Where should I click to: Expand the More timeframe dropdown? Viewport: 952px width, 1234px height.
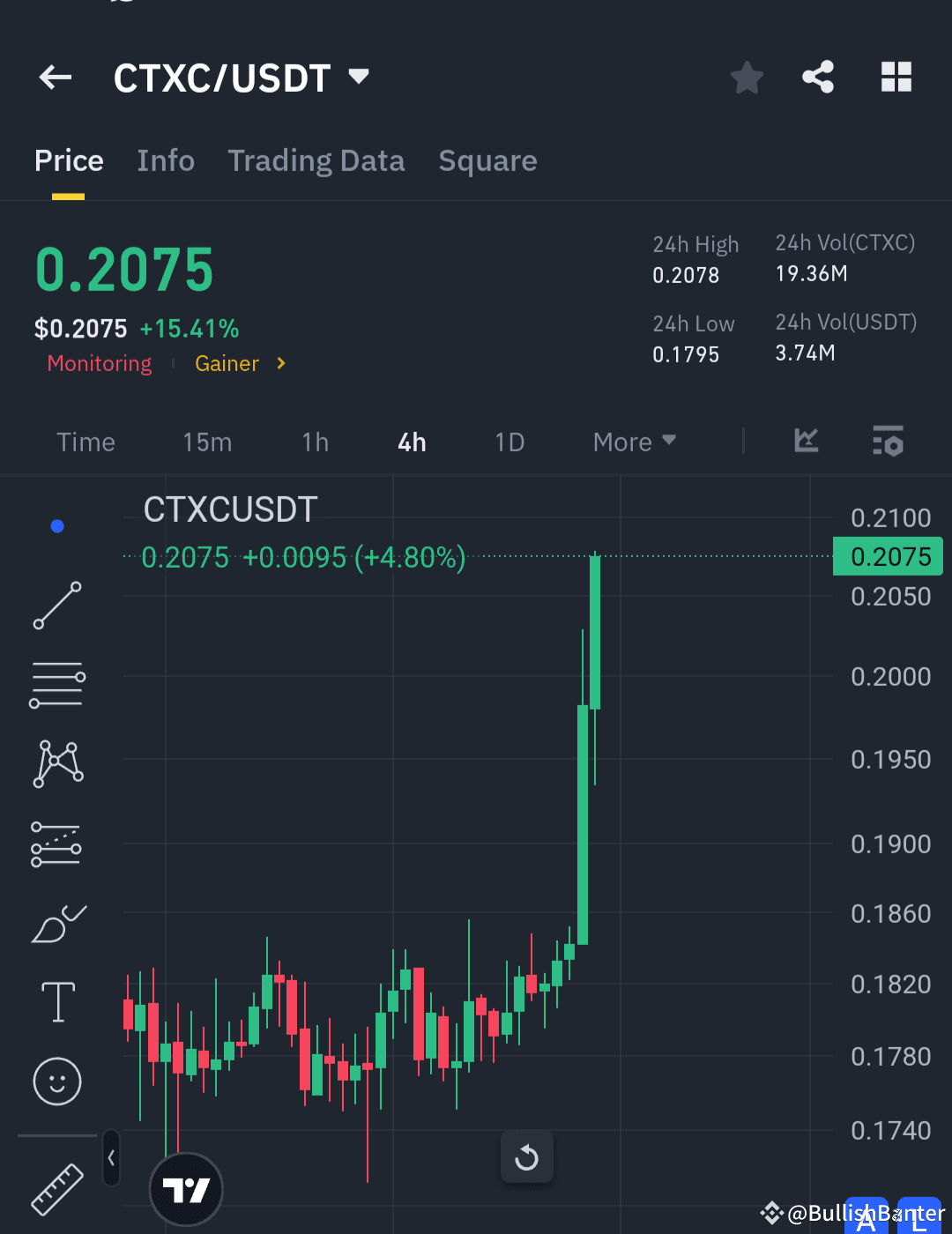click(x=633, y=442)
